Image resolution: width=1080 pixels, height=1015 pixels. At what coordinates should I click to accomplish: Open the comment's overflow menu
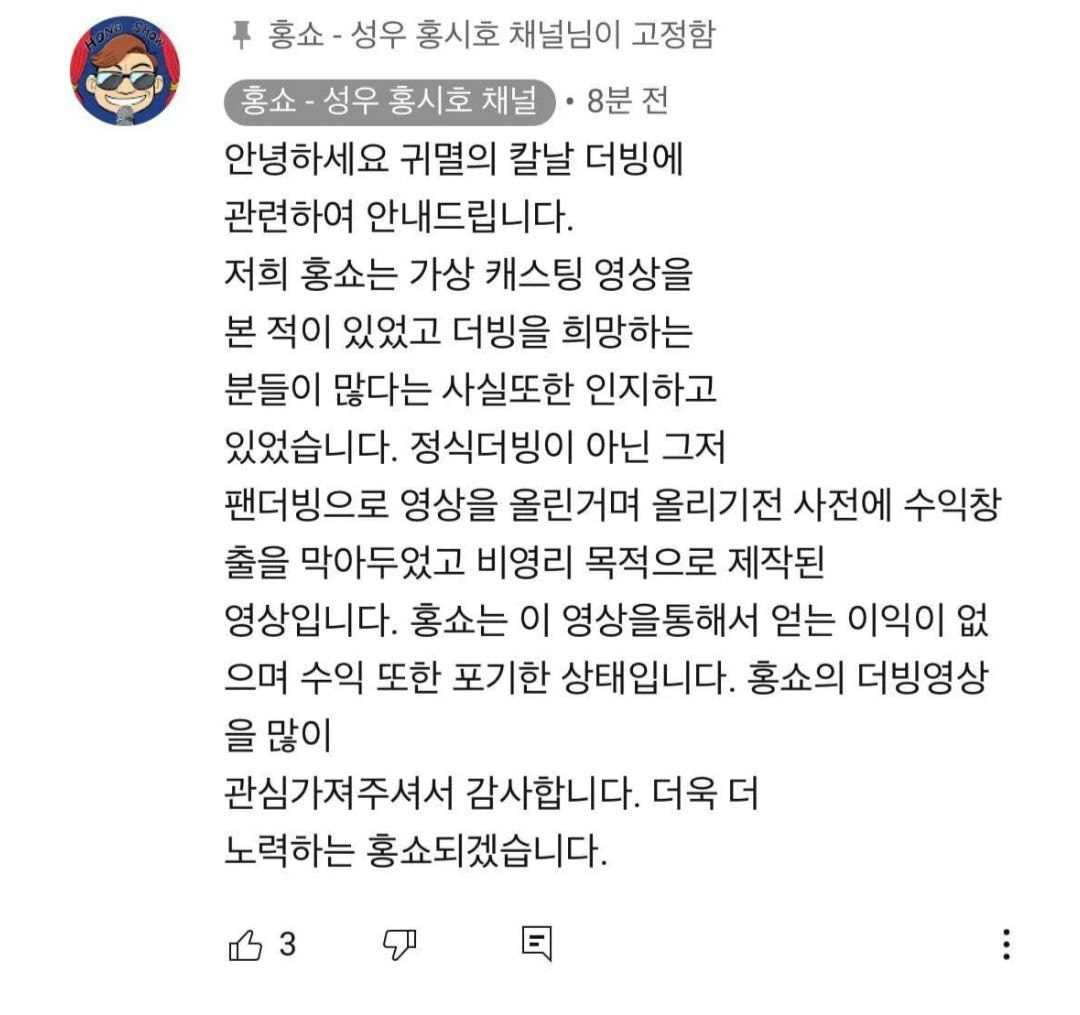click(1006, 944)
